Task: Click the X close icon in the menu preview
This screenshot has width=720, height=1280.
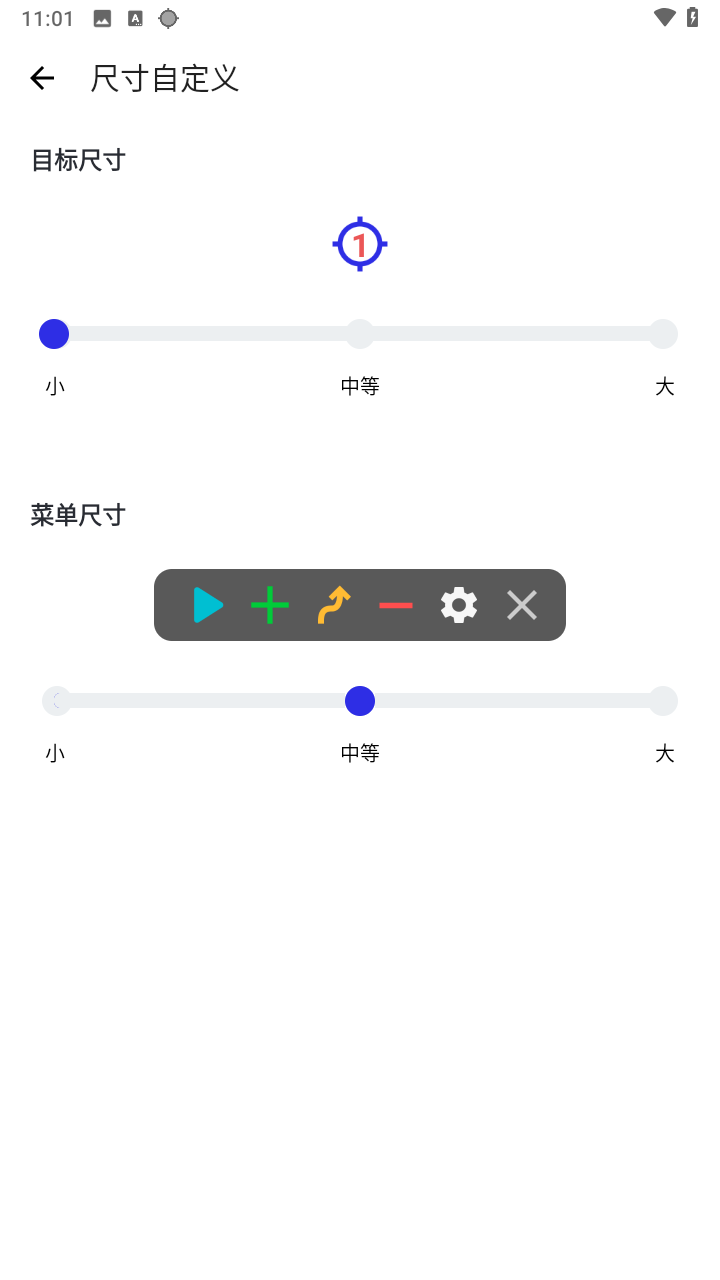Action: [x=521, y=604]
